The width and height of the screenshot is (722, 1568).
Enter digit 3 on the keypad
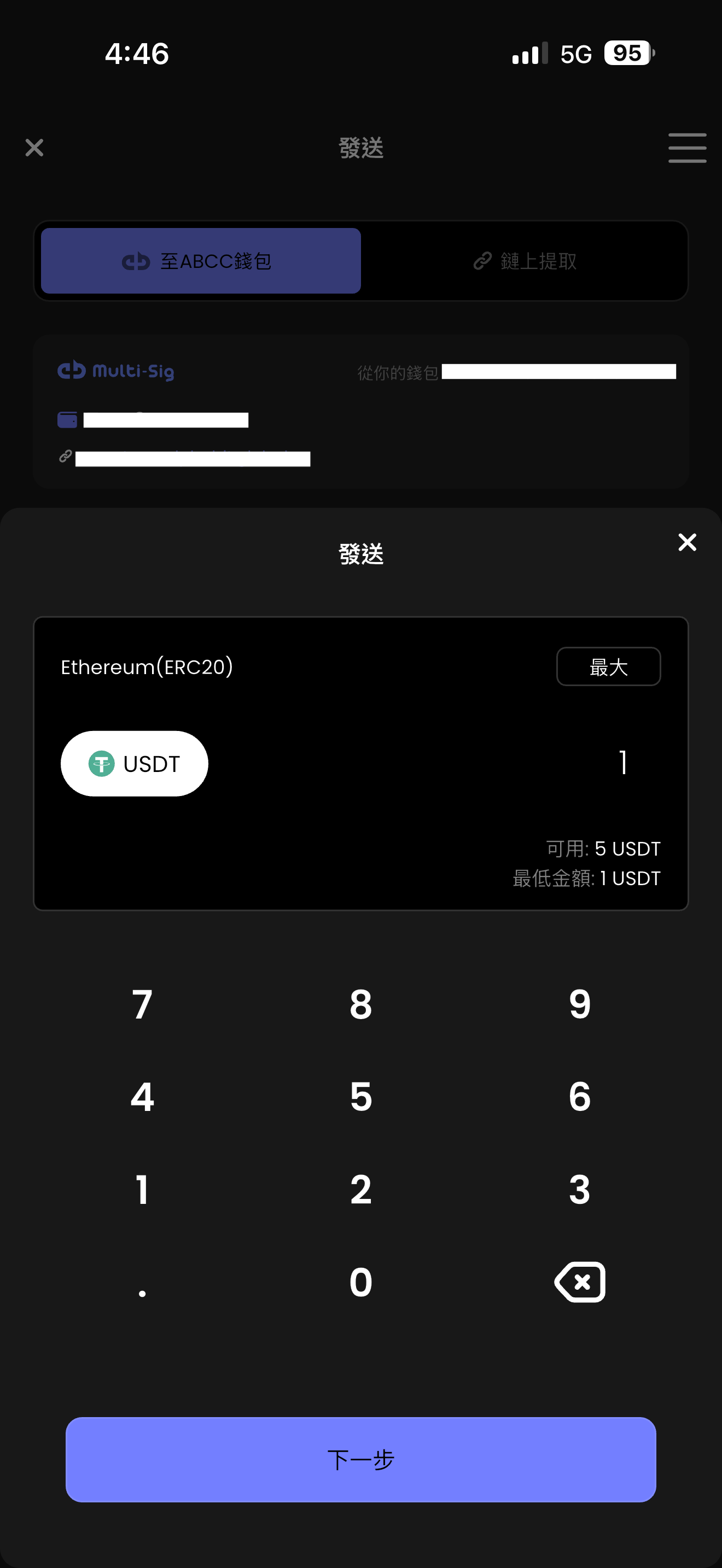[580, 1189]
